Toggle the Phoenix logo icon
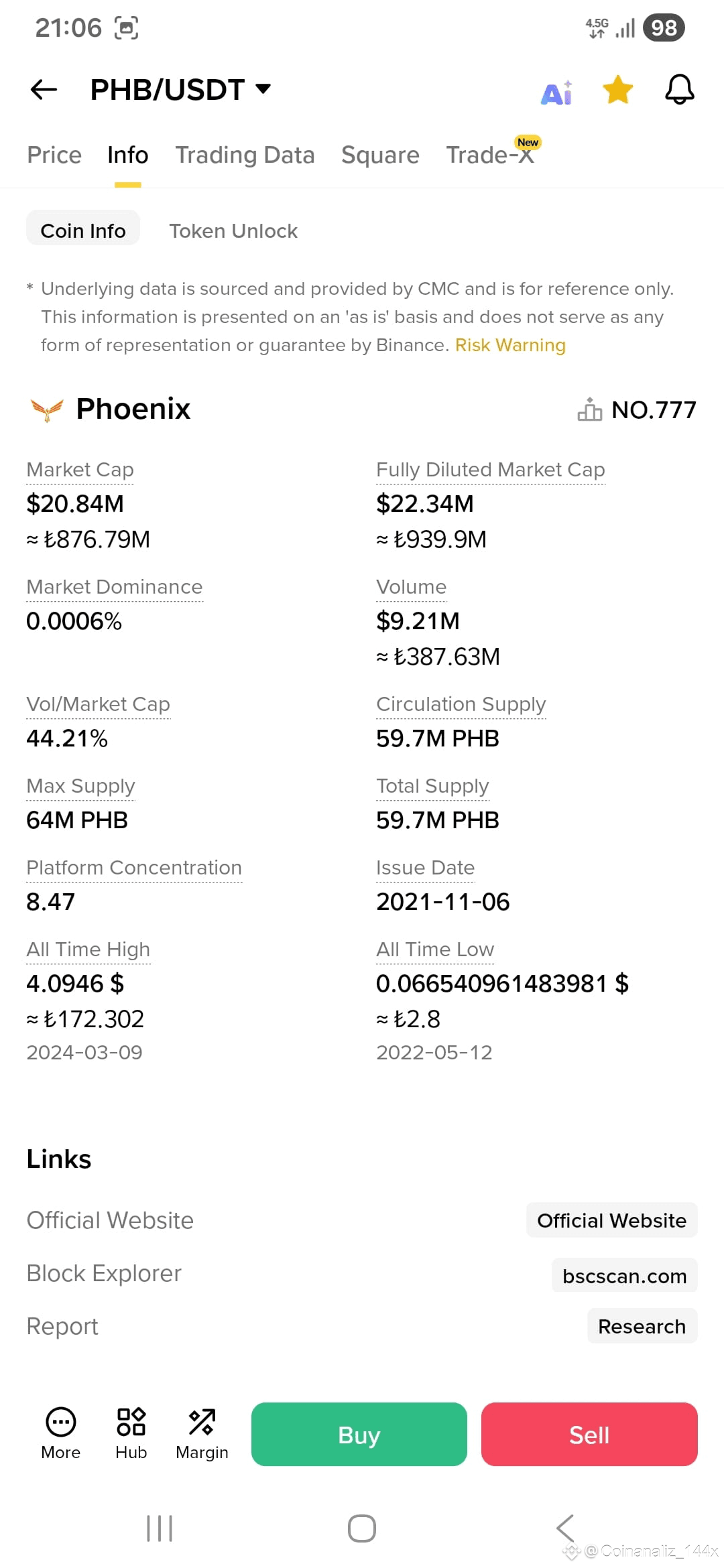724x1568 pixels. [x=46, y=409]
